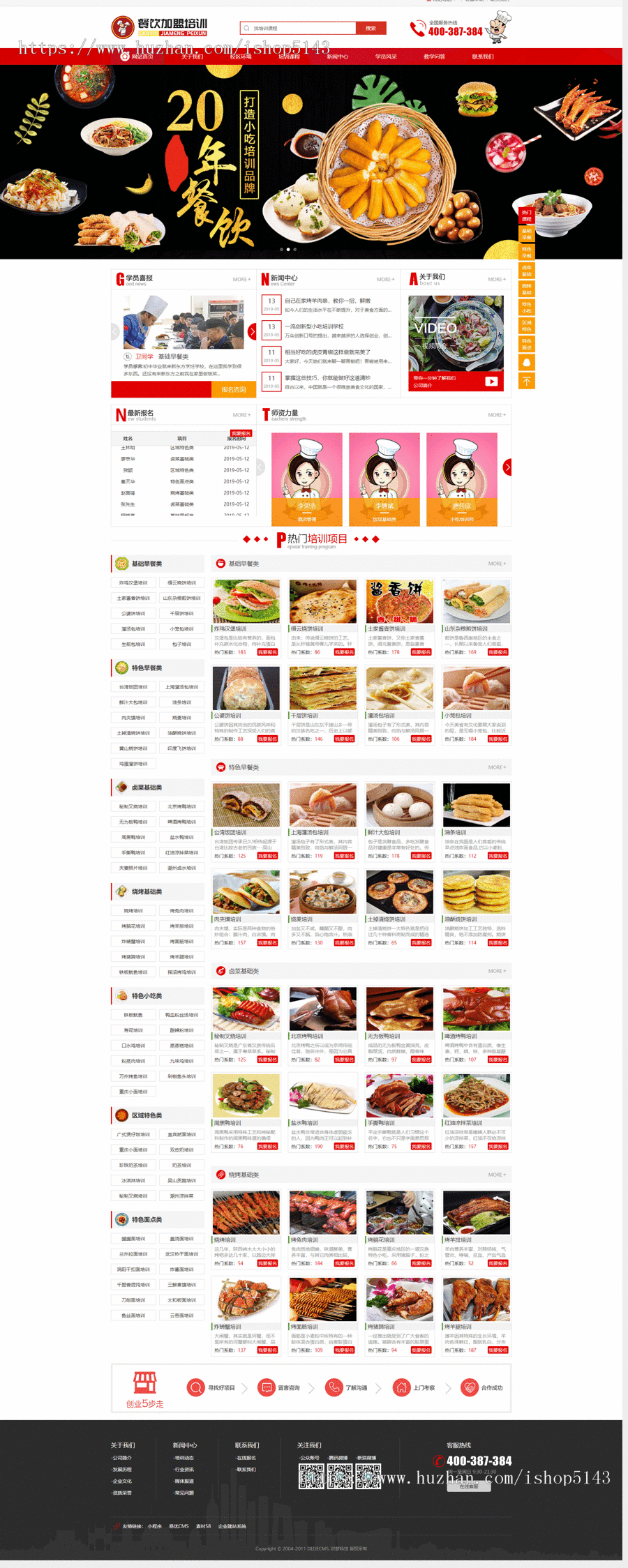Tap 我要报名 on the 酱香饼 course
Viewport: 628px width, 1568px height.
(x=421, y=652)
